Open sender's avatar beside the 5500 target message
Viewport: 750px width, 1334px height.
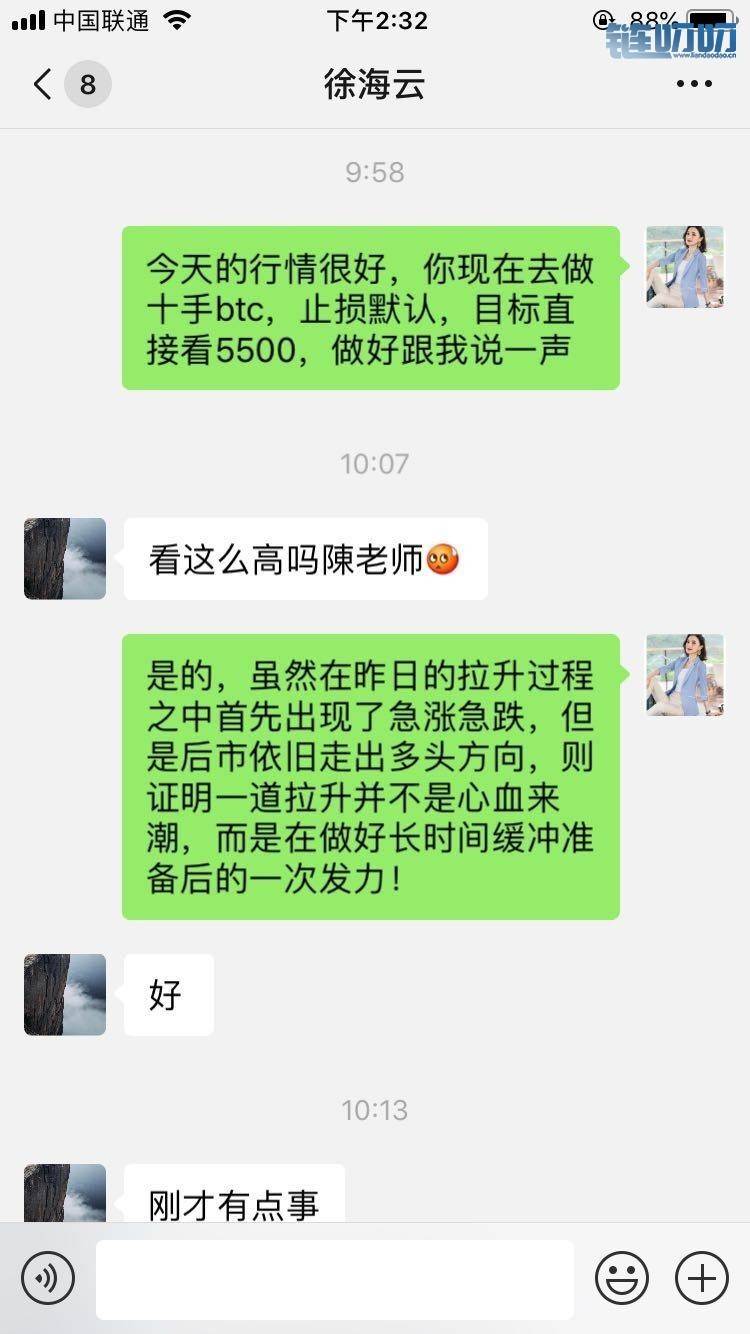pos(684,266)
